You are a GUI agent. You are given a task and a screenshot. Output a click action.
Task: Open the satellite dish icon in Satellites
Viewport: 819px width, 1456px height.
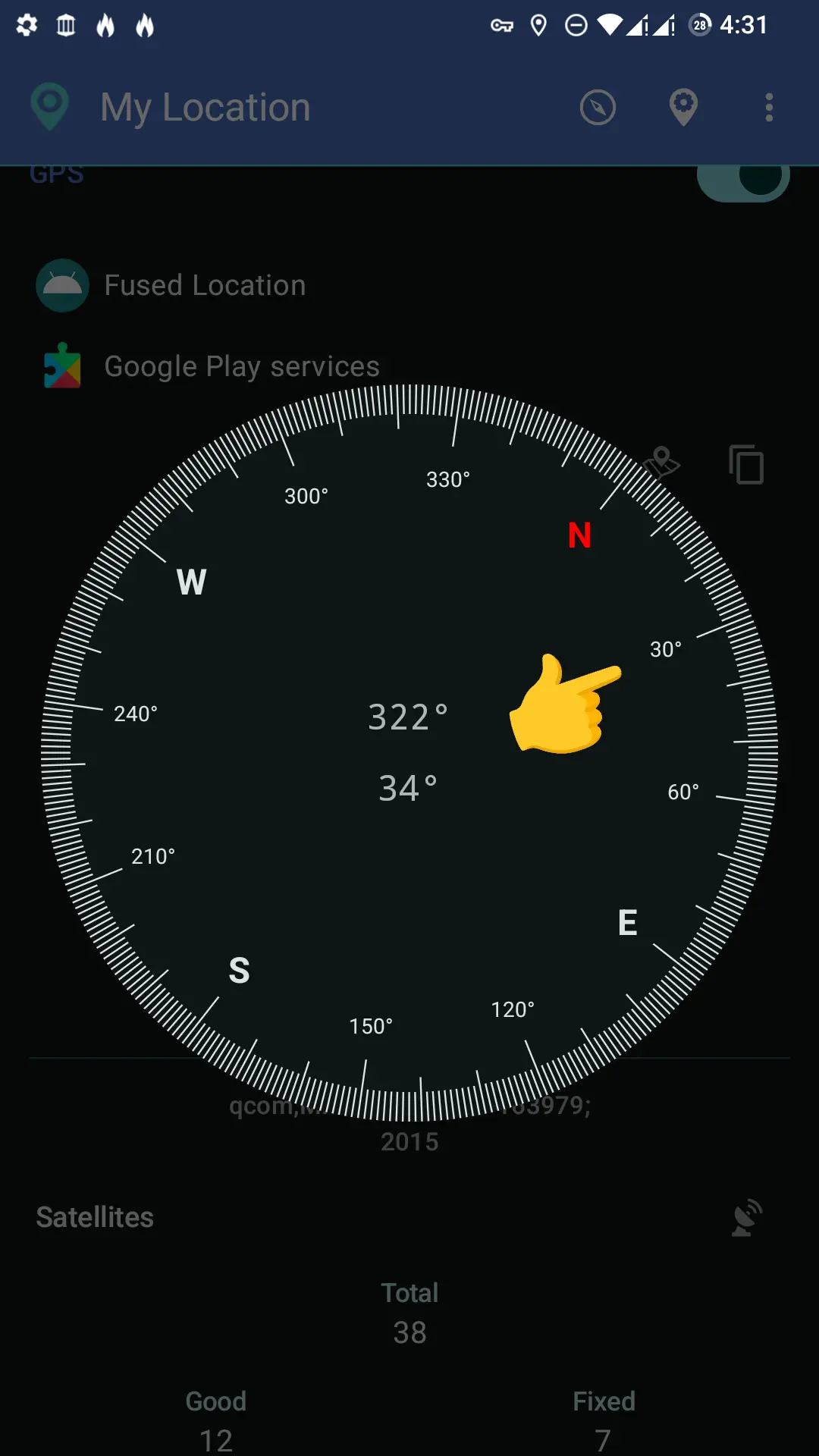pos(747,1217)
